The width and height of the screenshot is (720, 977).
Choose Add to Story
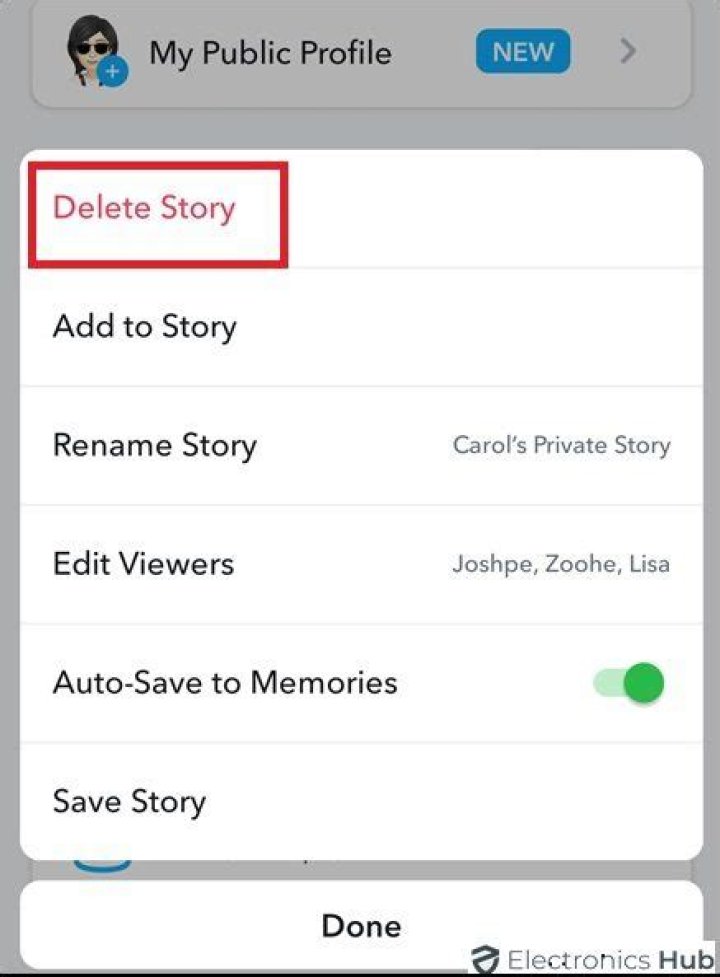(x=145, y=327)
